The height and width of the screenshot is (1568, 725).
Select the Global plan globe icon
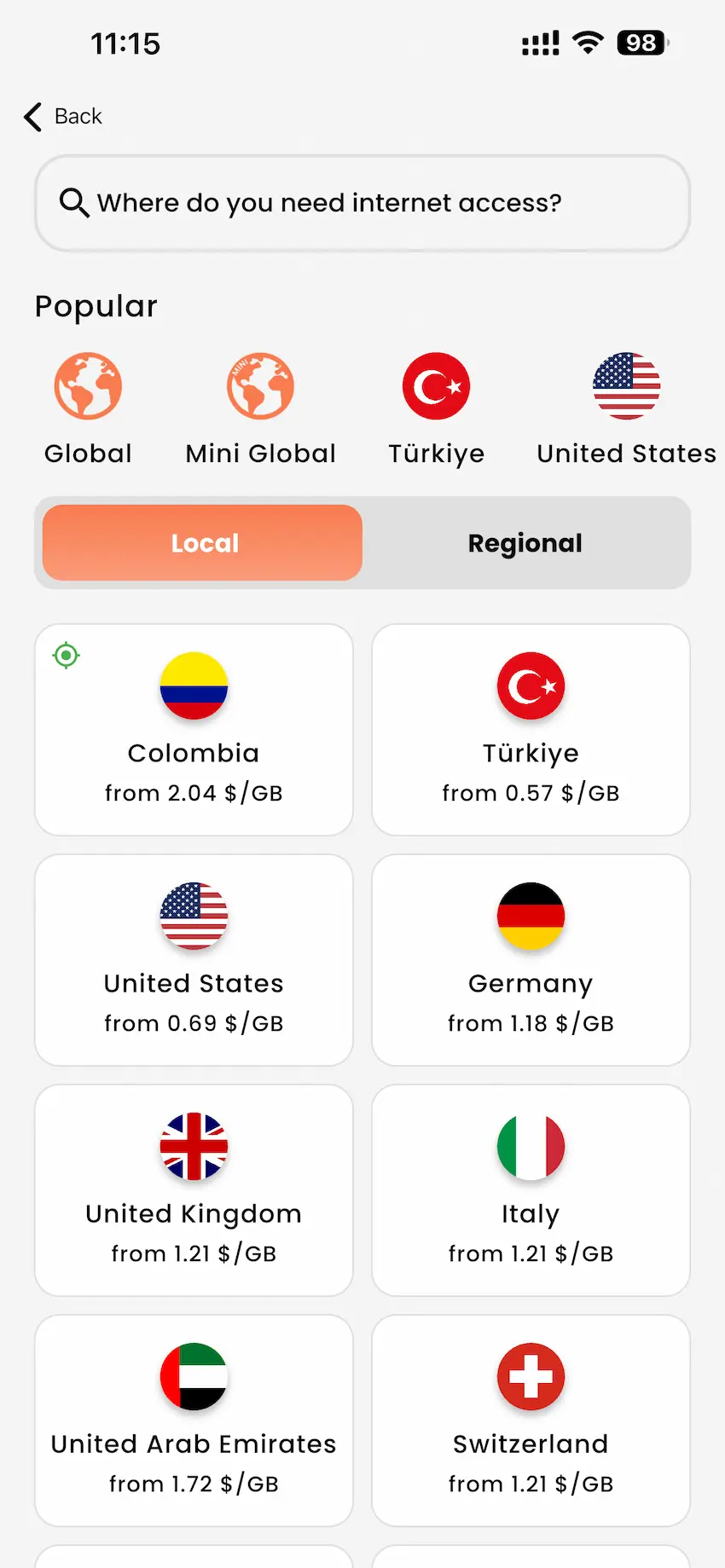tap(88, 385)
